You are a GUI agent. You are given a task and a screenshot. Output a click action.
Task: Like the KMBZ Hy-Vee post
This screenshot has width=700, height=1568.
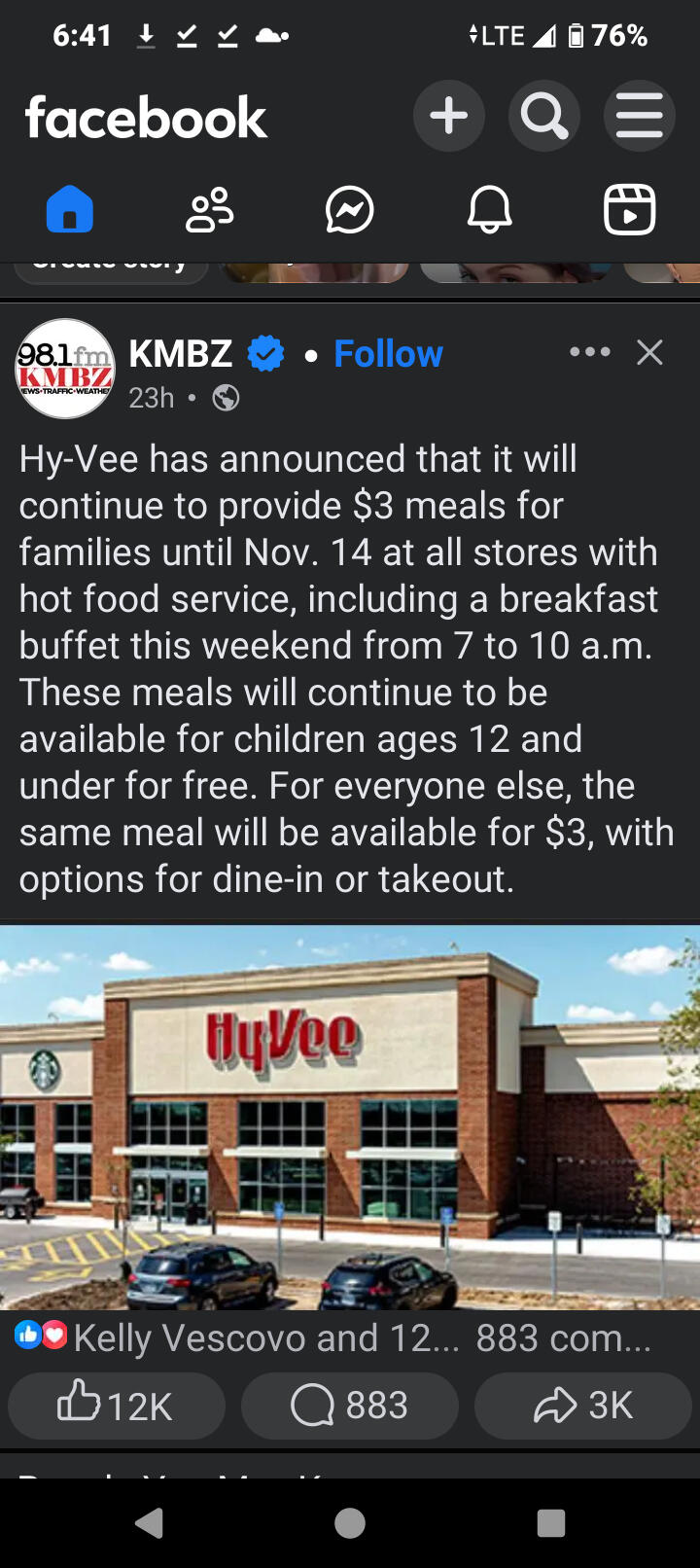tap(117, 1406)
